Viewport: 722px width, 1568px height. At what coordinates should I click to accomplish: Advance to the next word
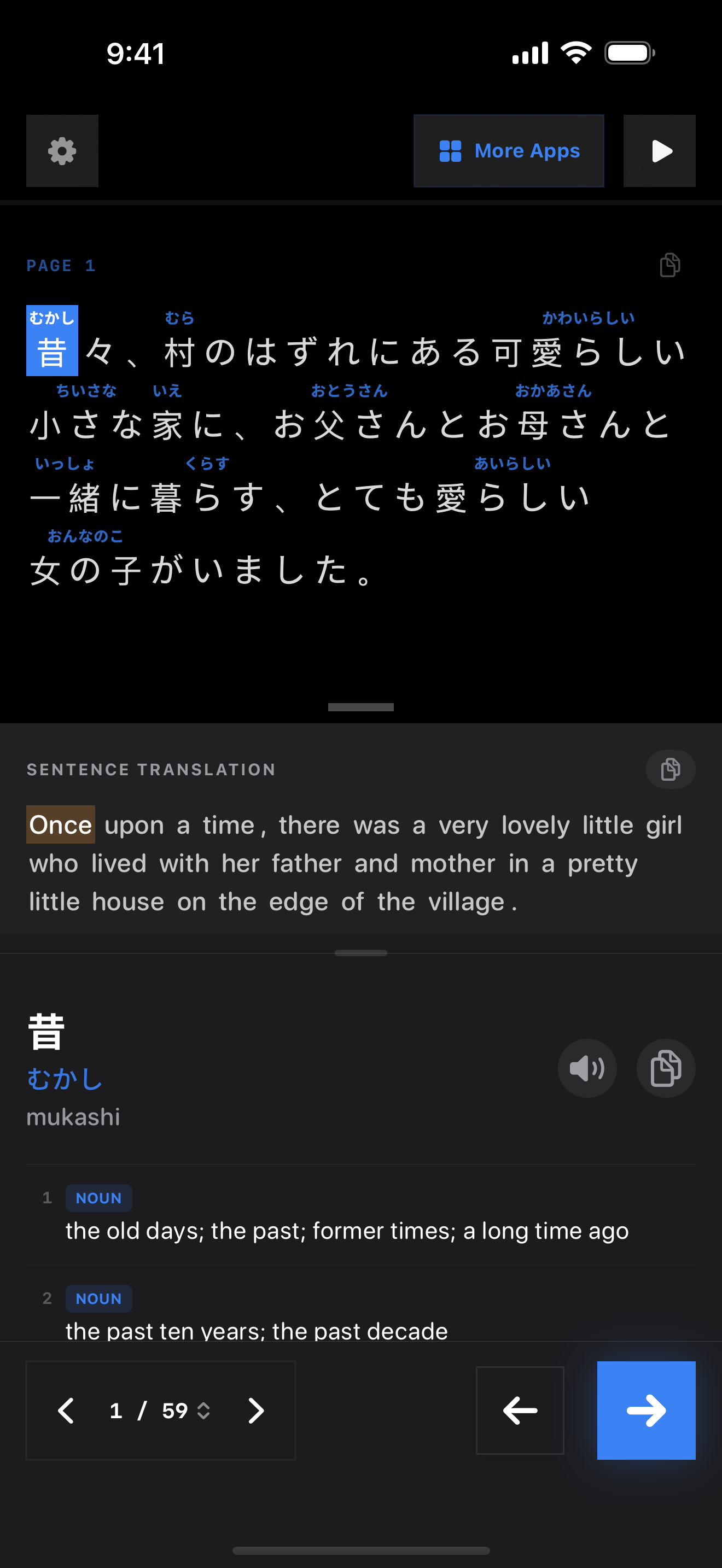point(646,1411)
